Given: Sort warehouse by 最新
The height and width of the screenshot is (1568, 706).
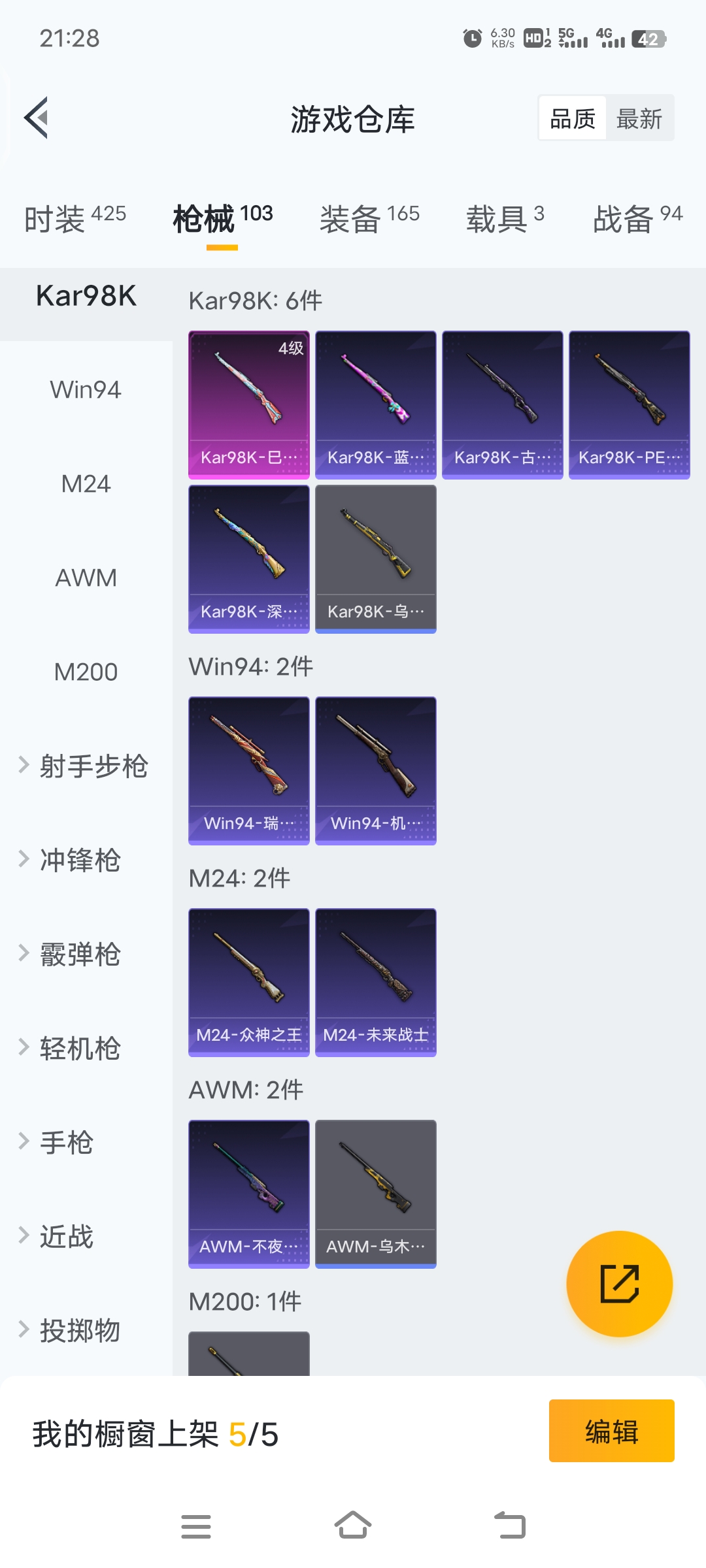Looking at the screenshot, I should click(x=639, y=119).
